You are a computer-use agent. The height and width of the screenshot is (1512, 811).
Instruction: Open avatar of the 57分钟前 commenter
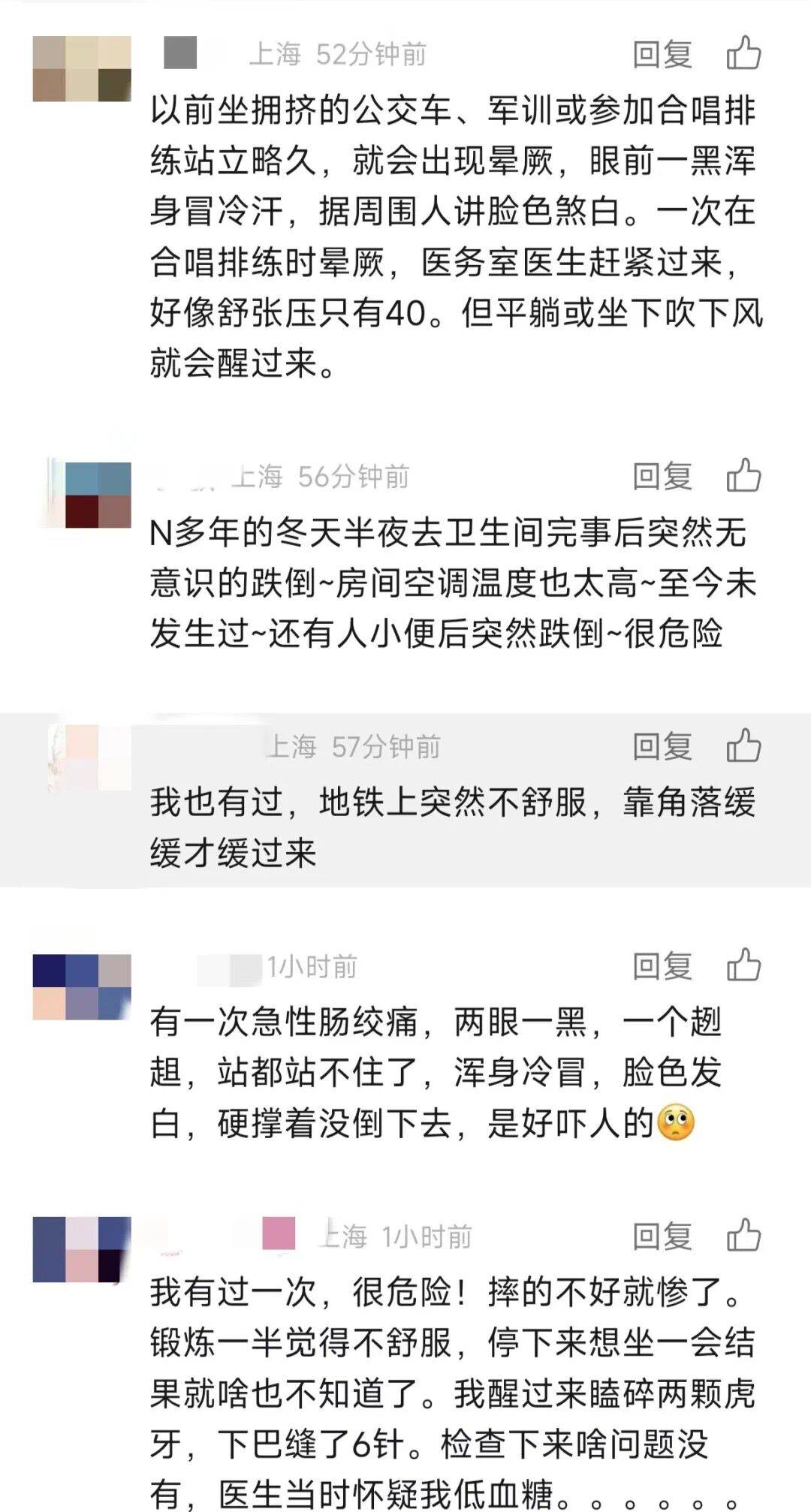pyautogui.click(x=90, y=758)
